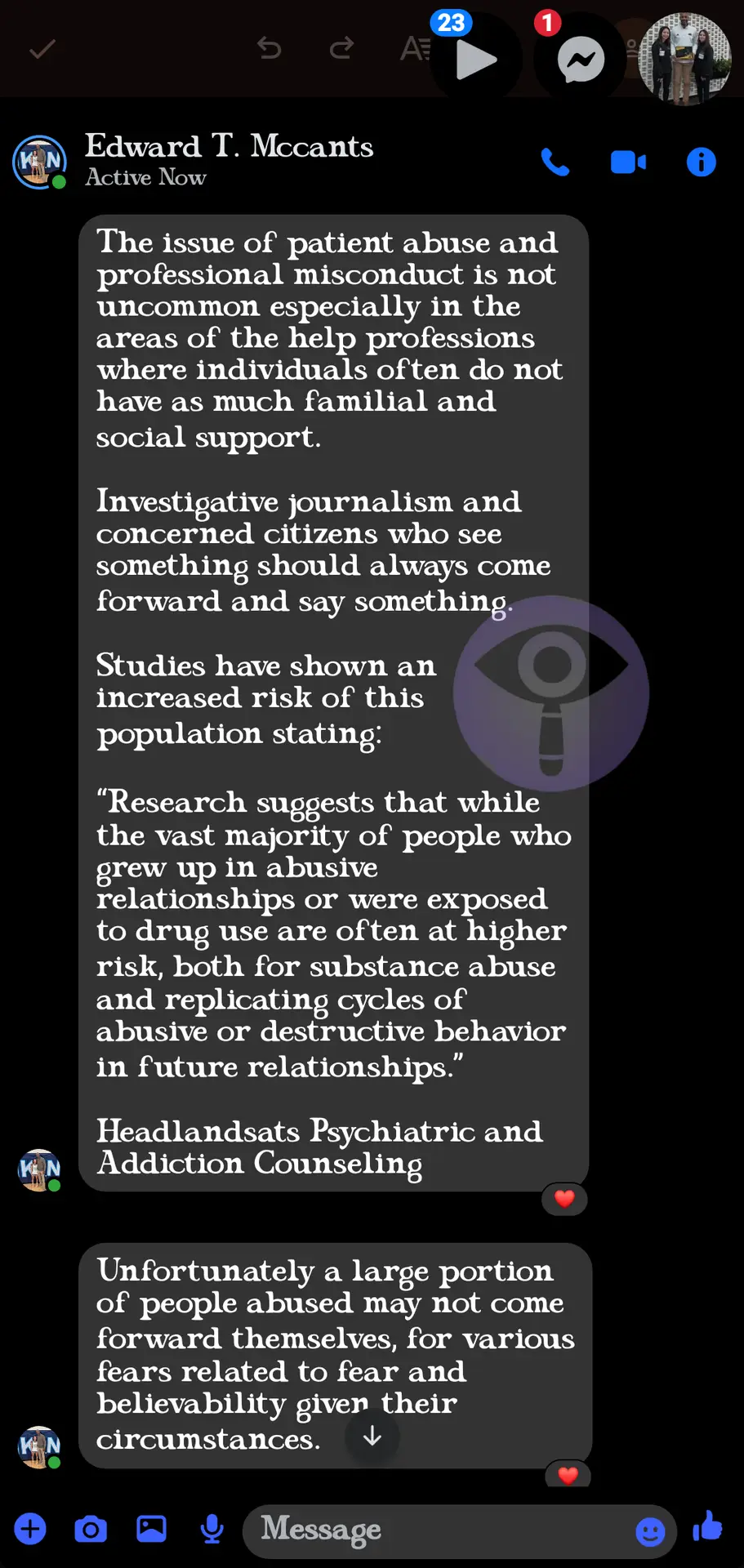The image size is (744, 1568).
Task: Jump to latest messages with the down arrow
Action: 372,1436
